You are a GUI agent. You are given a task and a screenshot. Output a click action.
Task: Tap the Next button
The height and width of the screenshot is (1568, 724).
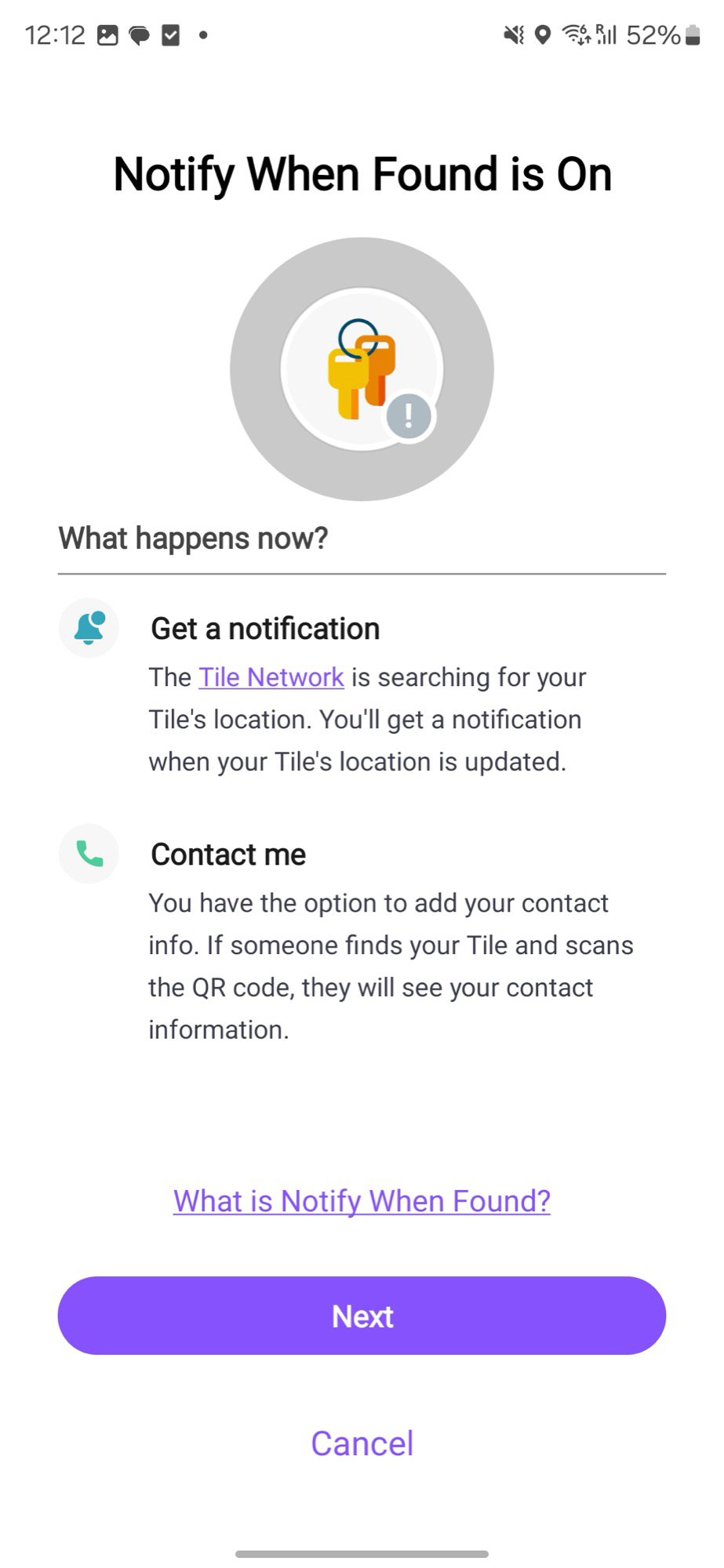(x=362, y=1316)
